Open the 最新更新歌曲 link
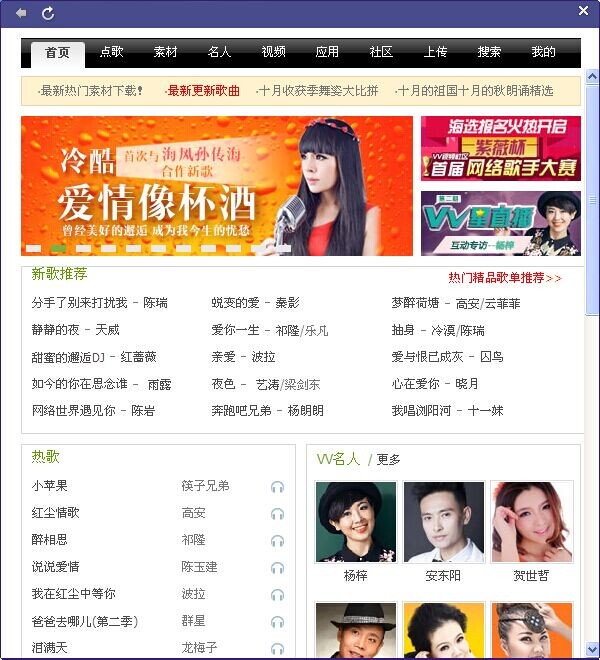Screen dimensions: 600x660 [x=203, y=91]
